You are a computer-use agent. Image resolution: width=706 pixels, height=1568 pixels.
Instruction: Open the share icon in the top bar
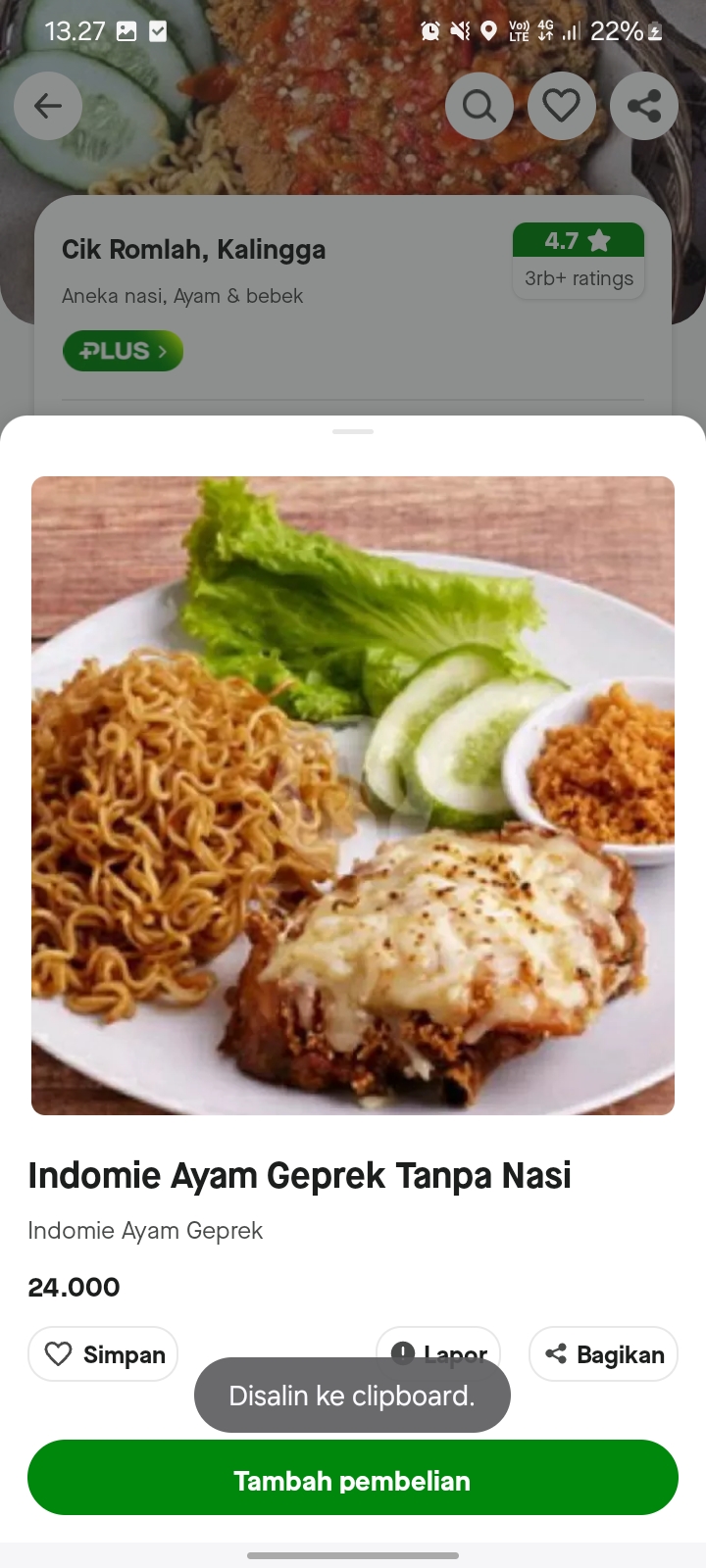[644, 105]
